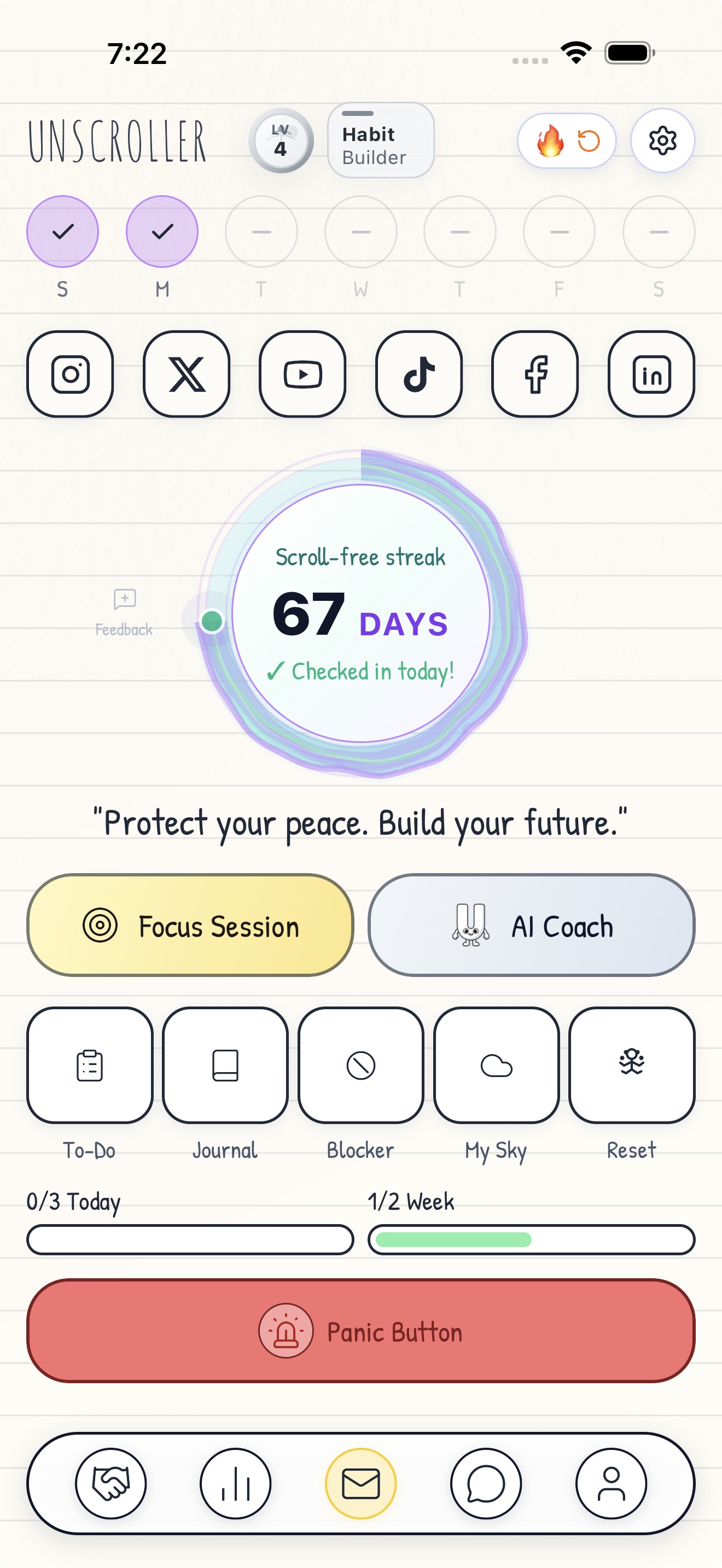The width and height of the screenshot is (722, 1568).
Task: Toggle Sunday's check-in circle
Action: [x=62, y=232]
